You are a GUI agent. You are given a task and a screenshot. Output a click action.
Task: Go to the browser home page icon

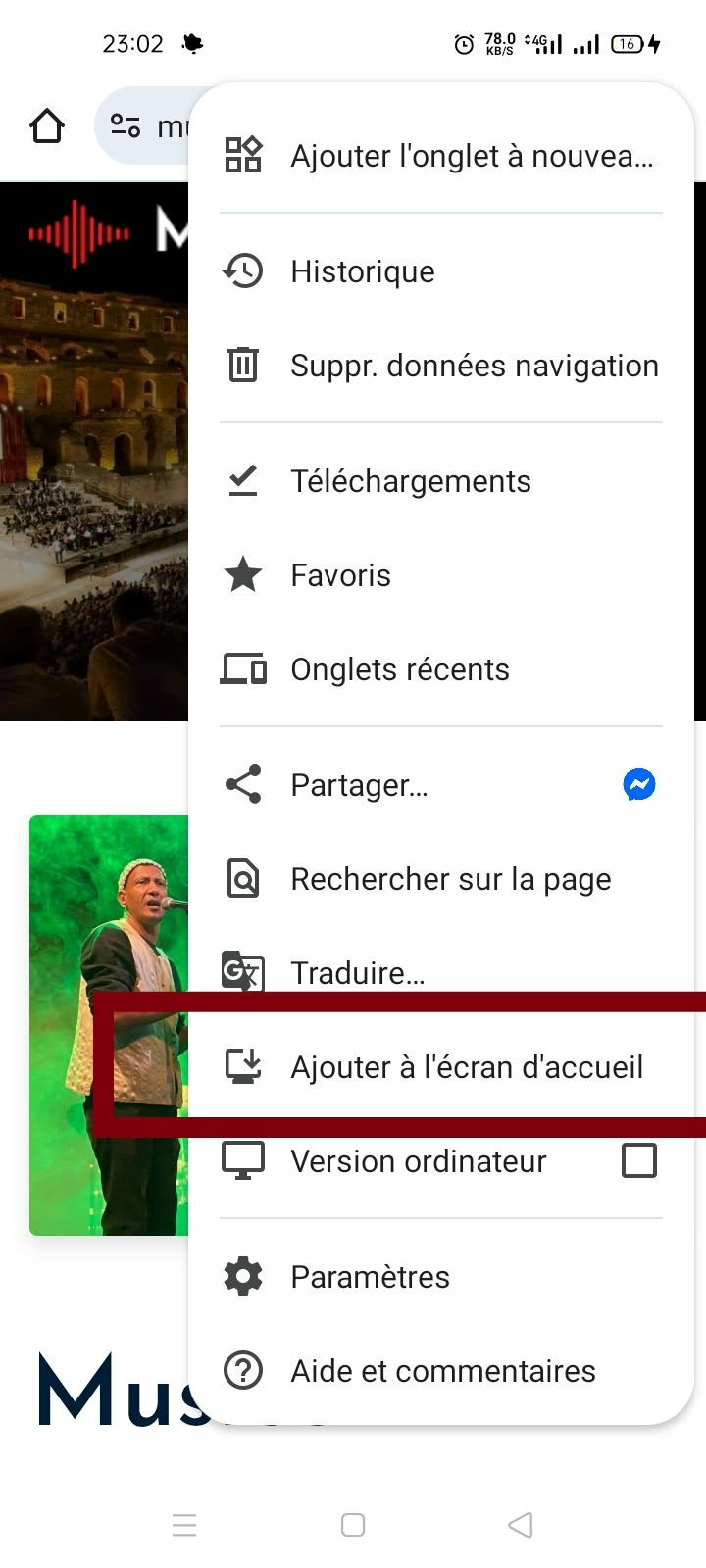(x=47, y=126)
